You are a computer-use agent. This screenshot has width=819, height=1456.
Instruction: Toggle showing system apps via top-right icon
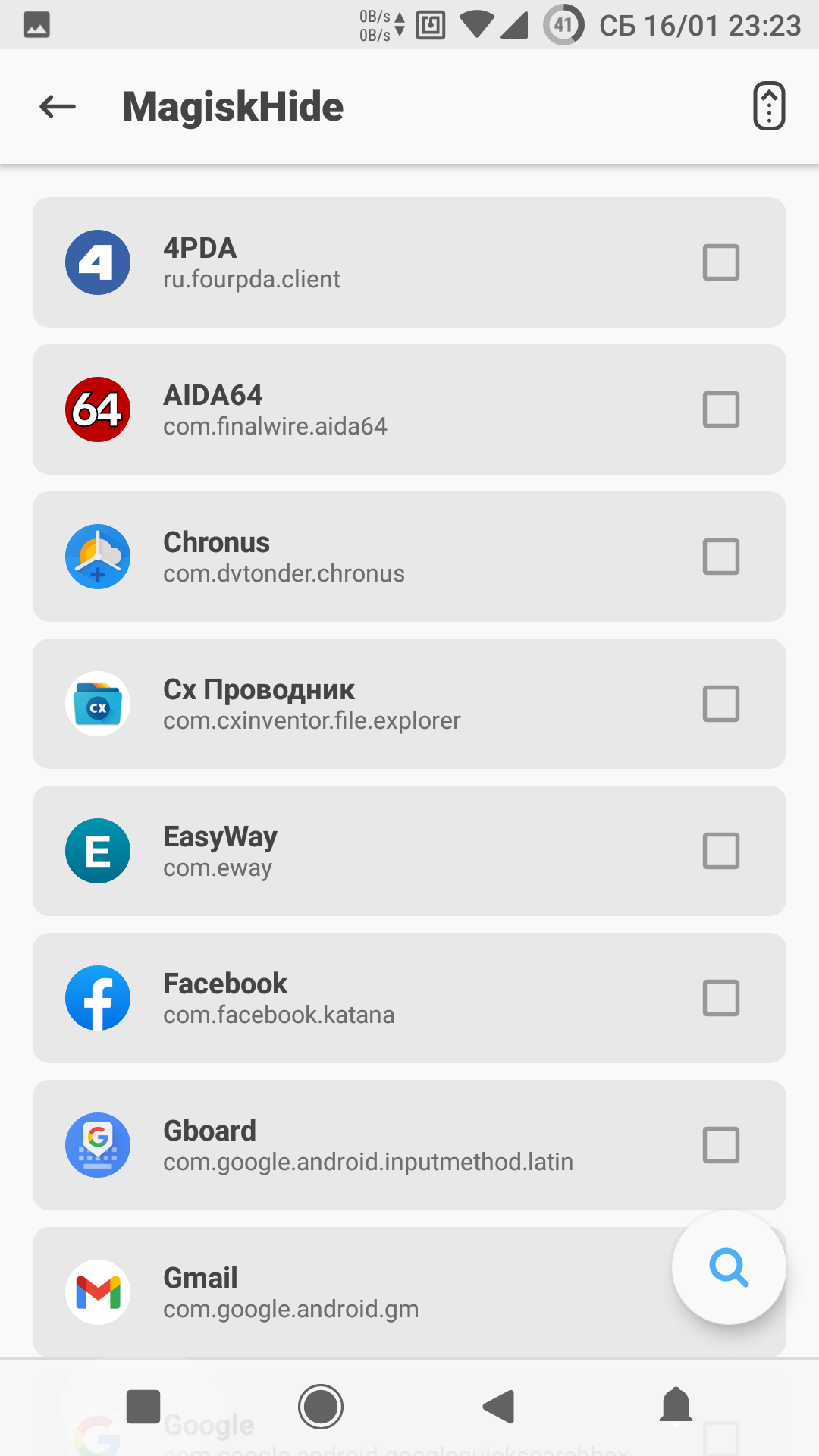coord(767,106)
